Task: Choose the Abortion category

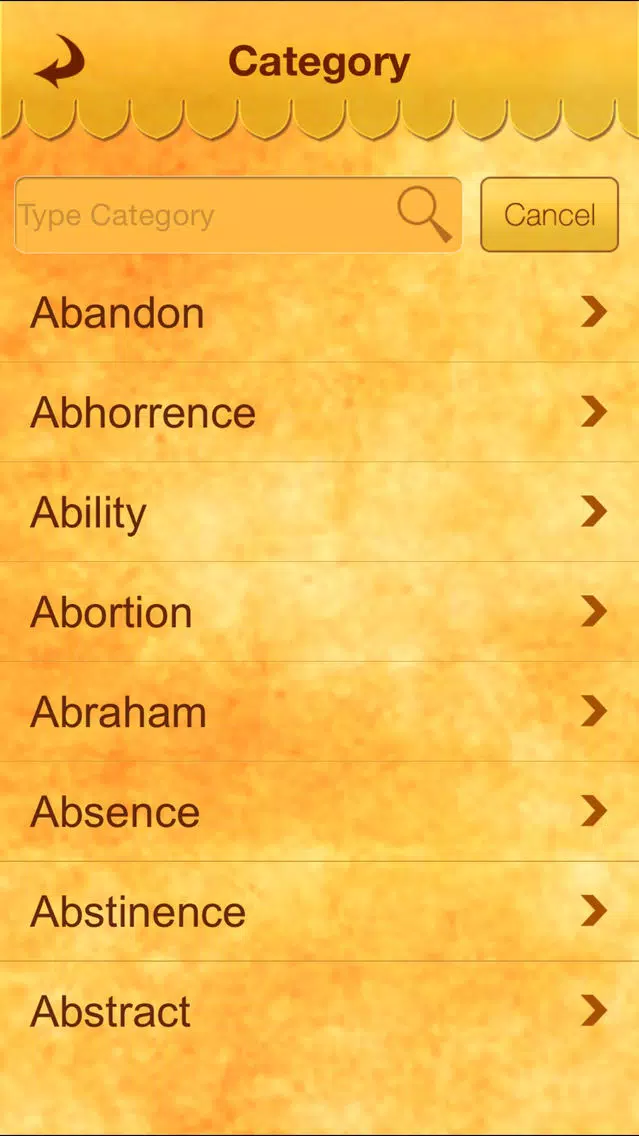Action: [x=320, y=612]
